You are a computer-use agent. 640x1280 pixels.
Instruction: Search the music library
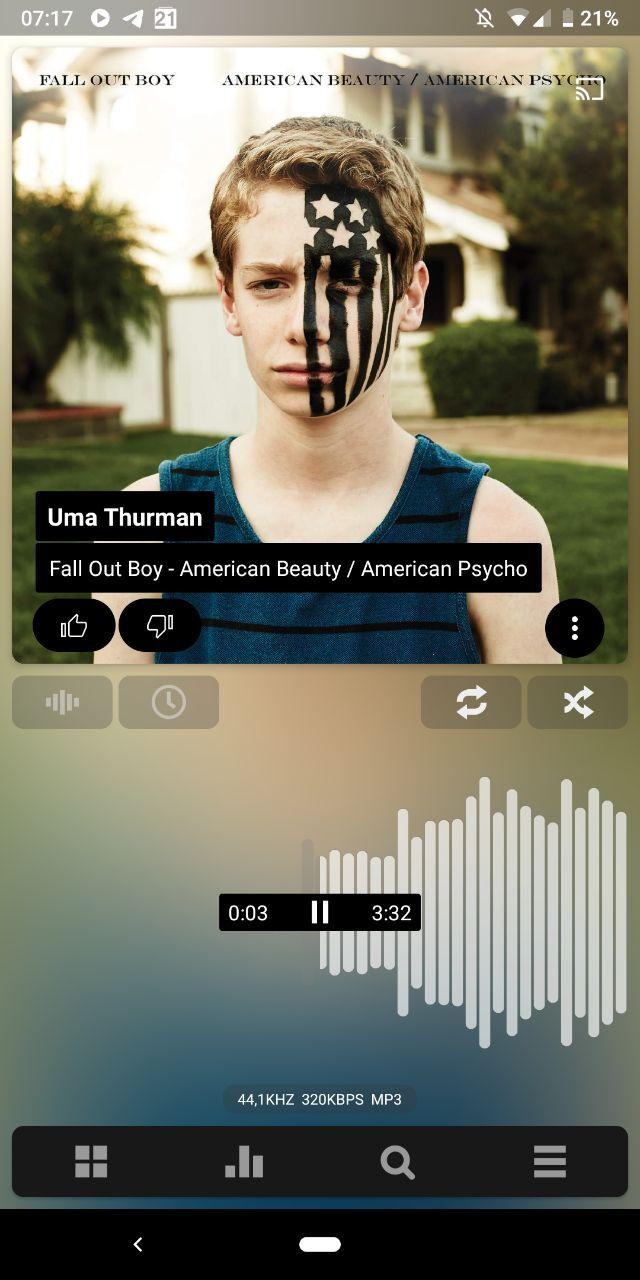tap(397, 1161)
